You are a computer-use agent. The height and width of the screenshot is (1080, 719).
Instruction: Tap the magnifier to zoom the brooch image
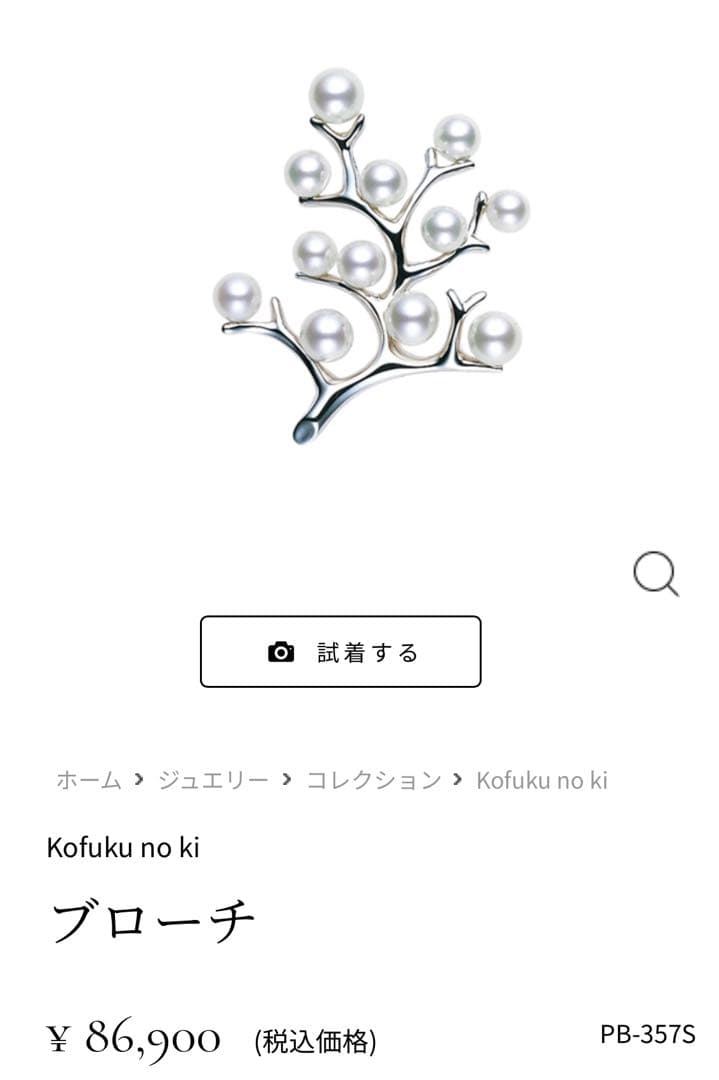point(655,574)
